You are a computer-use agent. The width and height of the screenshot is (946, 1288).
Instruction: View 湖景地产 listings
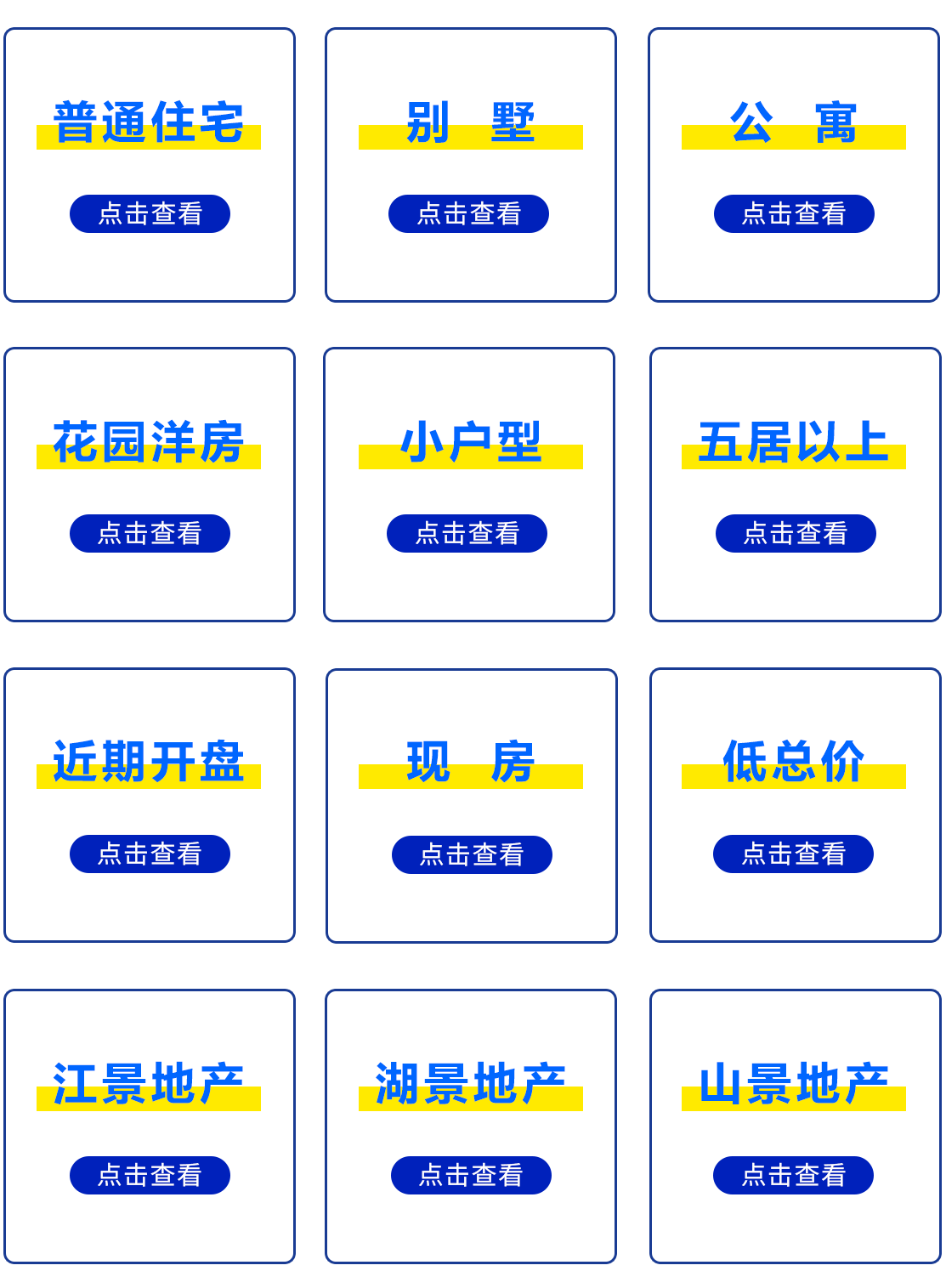[471, 1175]
